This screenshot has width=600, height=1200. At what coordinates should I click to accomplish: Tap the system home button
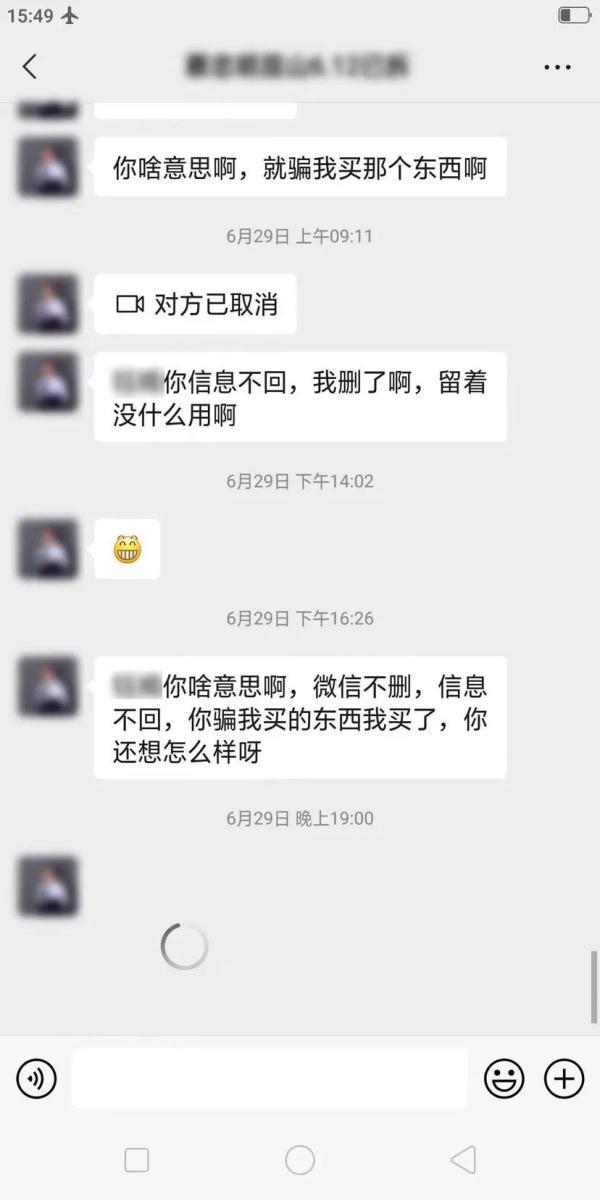click(300, 1160)
